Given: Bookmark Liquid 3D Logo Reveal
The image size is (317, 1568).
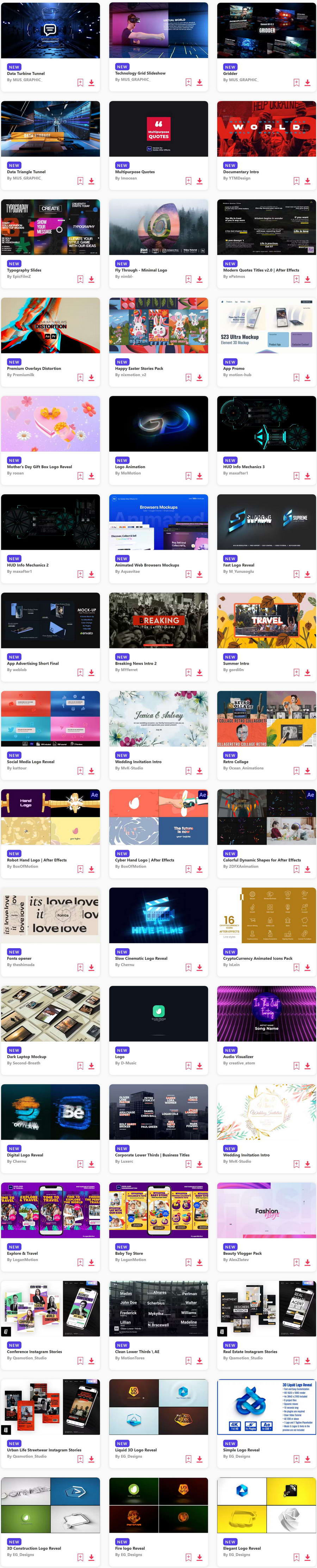Looking at the screenshot, I should (x=189, y=1459).
